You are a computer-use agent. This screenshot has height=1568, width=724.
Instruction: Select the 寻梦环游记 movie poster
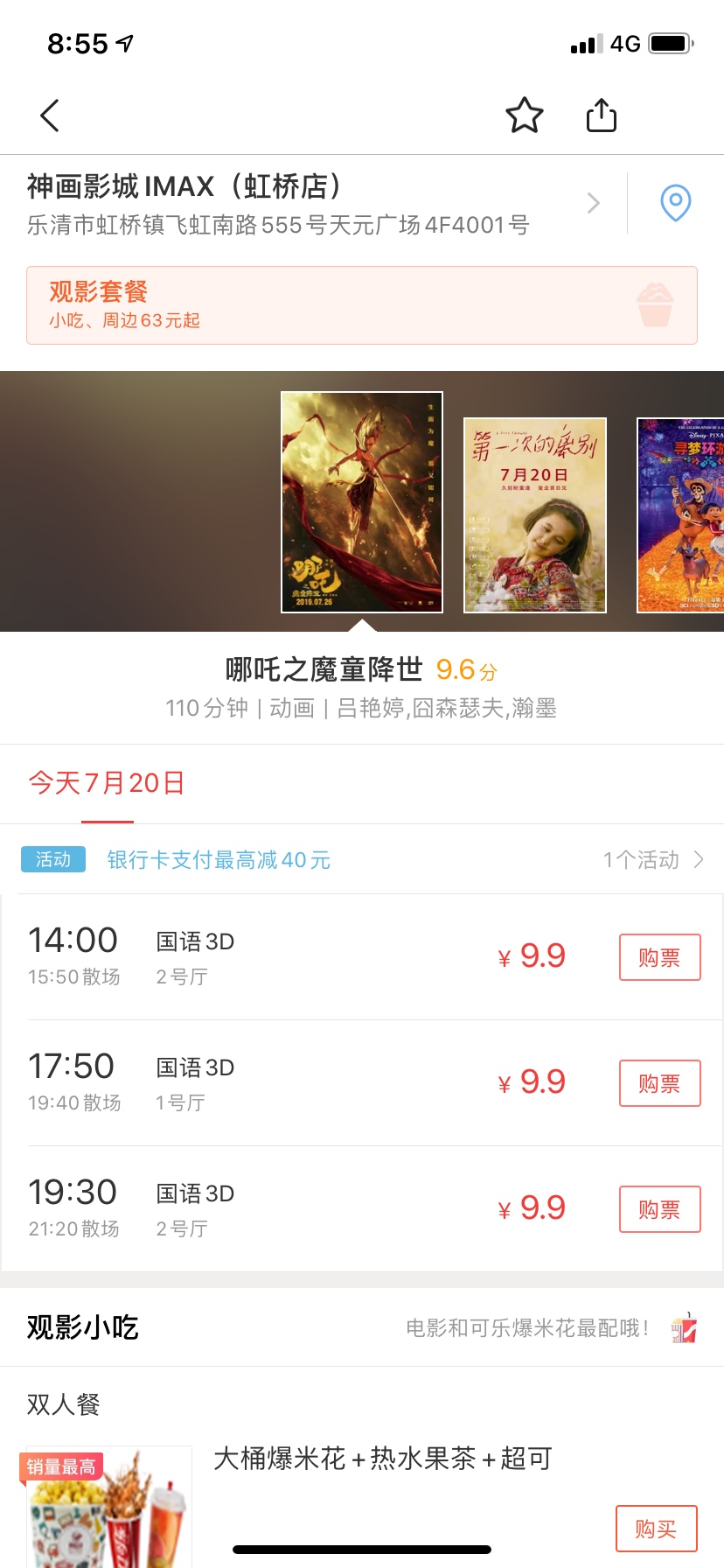[x=680, y=515]
